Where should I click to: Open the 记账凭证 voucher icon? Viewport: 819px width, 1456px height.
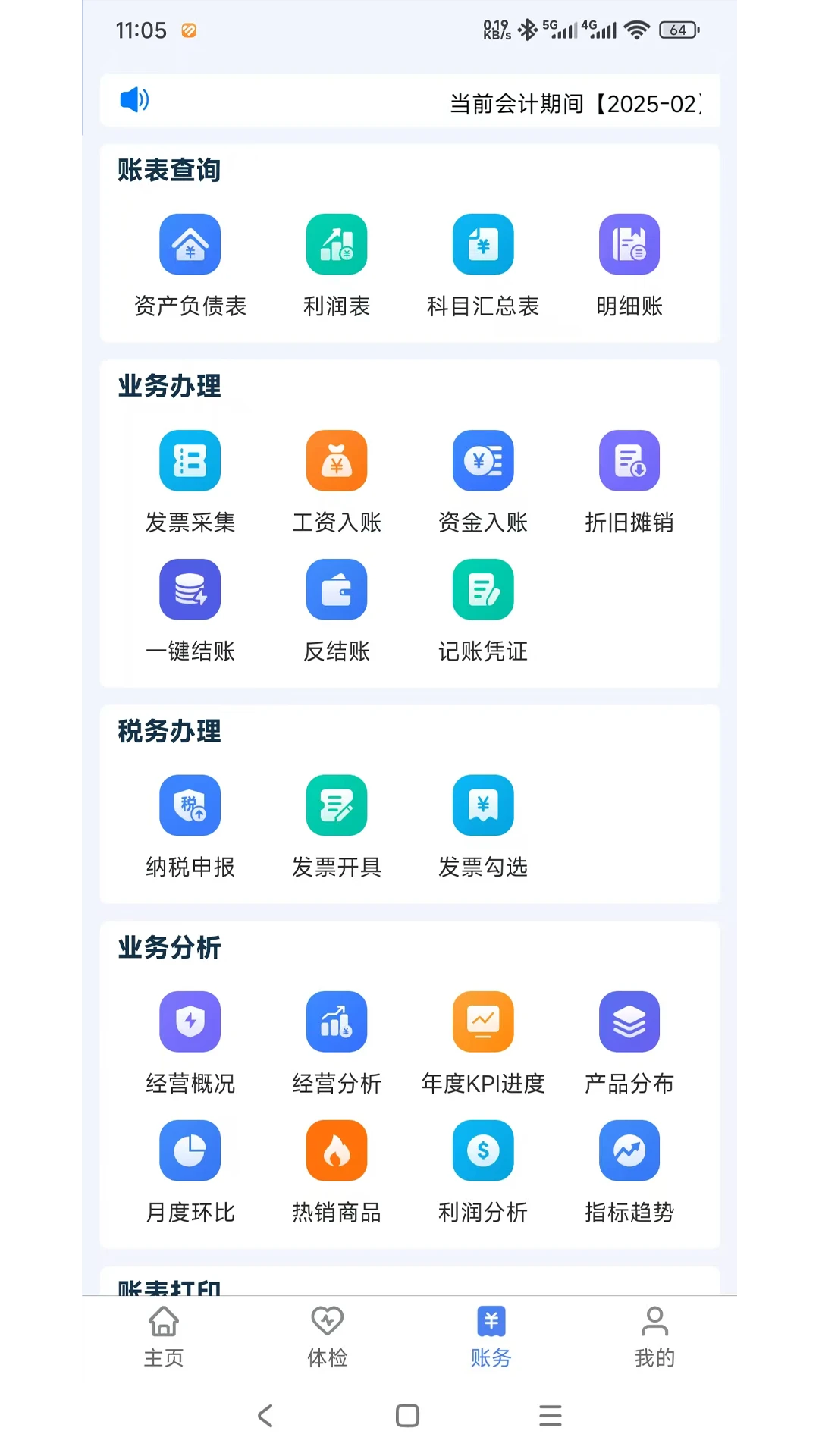tap(483, 589)
